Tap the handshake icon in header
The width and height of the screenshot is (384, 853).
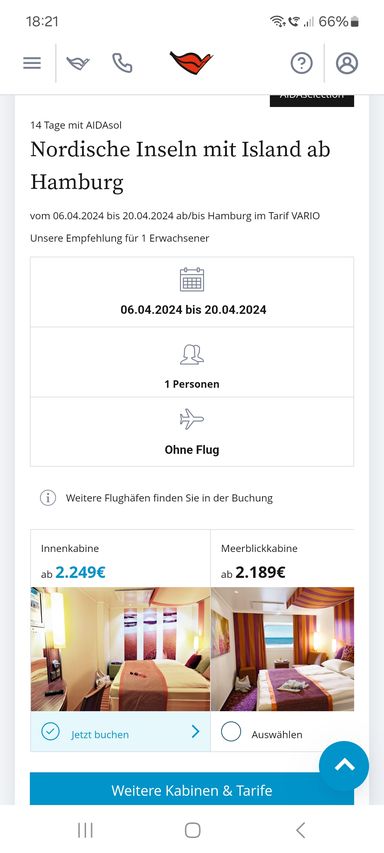78,63
